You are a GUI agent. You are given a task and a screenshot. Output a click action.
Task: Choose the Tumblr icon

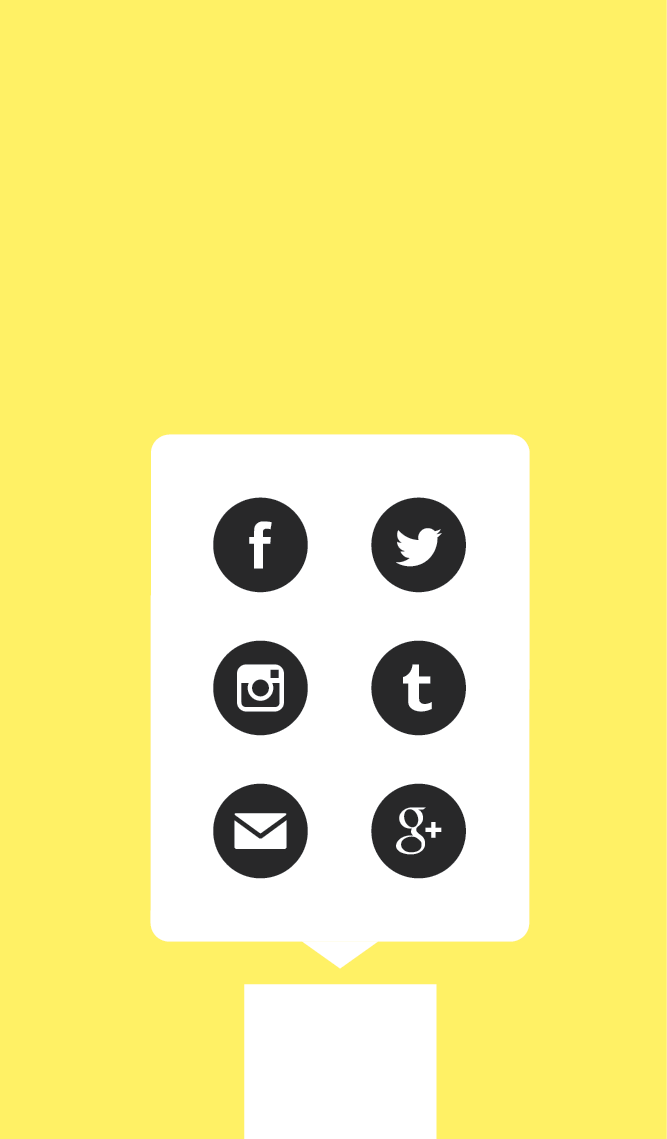pos(419,688)
